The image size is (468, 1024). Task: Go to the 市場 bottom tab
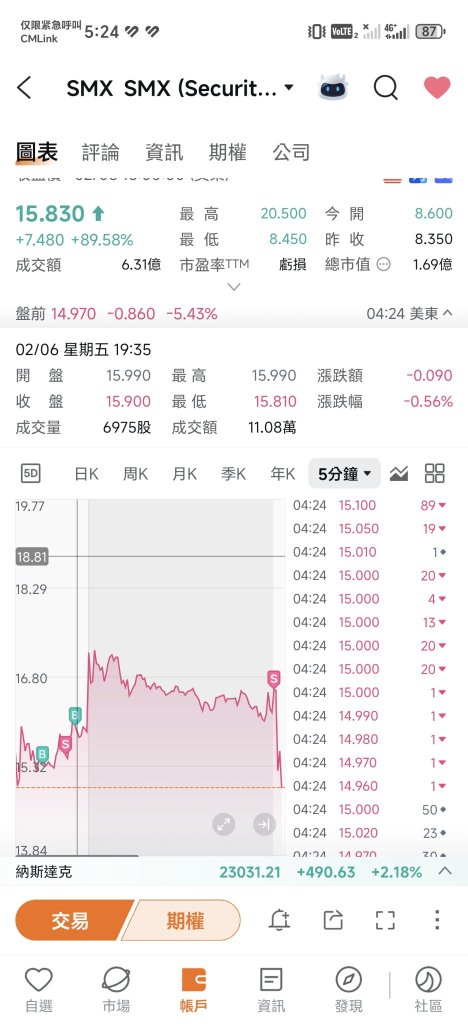point(116,989)
